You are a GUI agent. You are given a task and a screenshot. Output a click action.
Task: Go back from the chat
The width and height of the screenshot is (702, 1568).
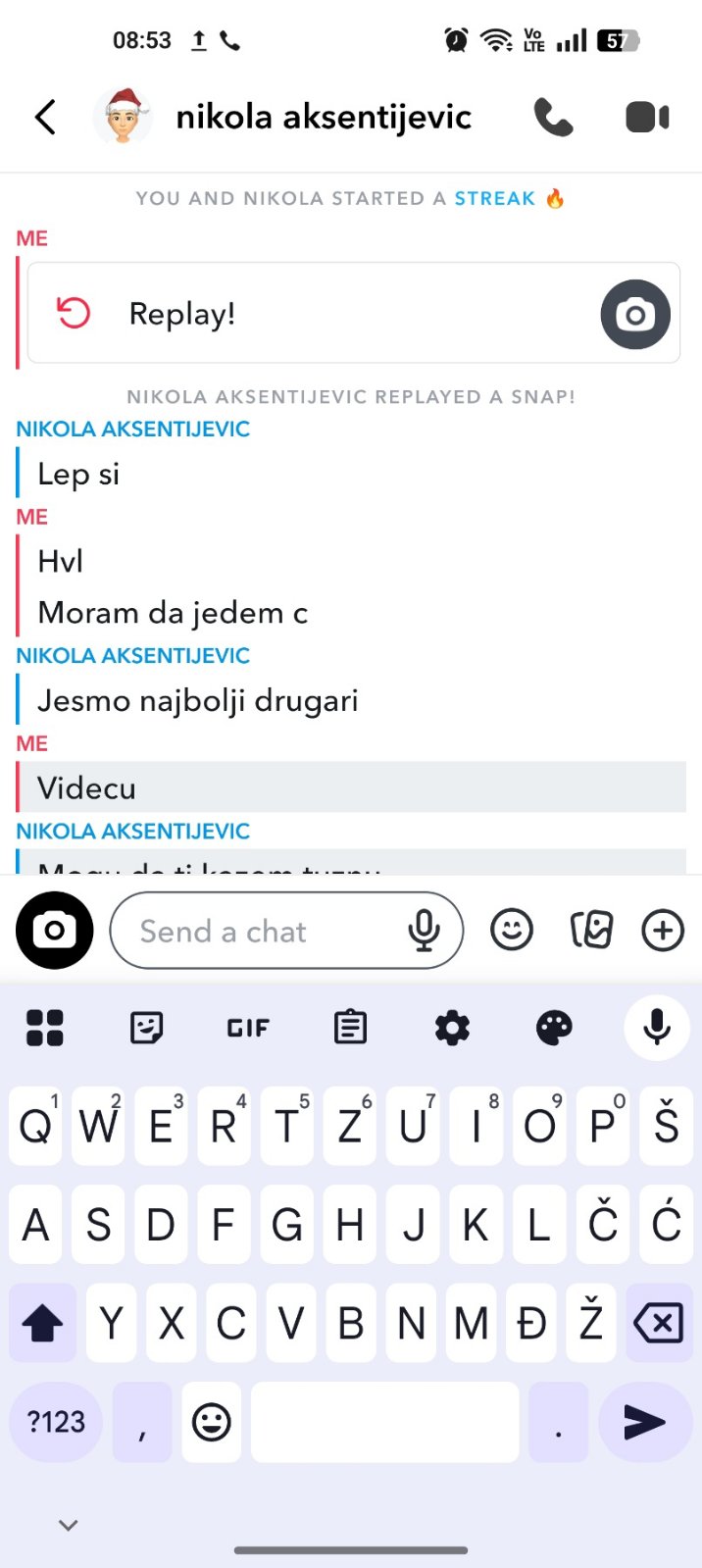tap(45, 118)
